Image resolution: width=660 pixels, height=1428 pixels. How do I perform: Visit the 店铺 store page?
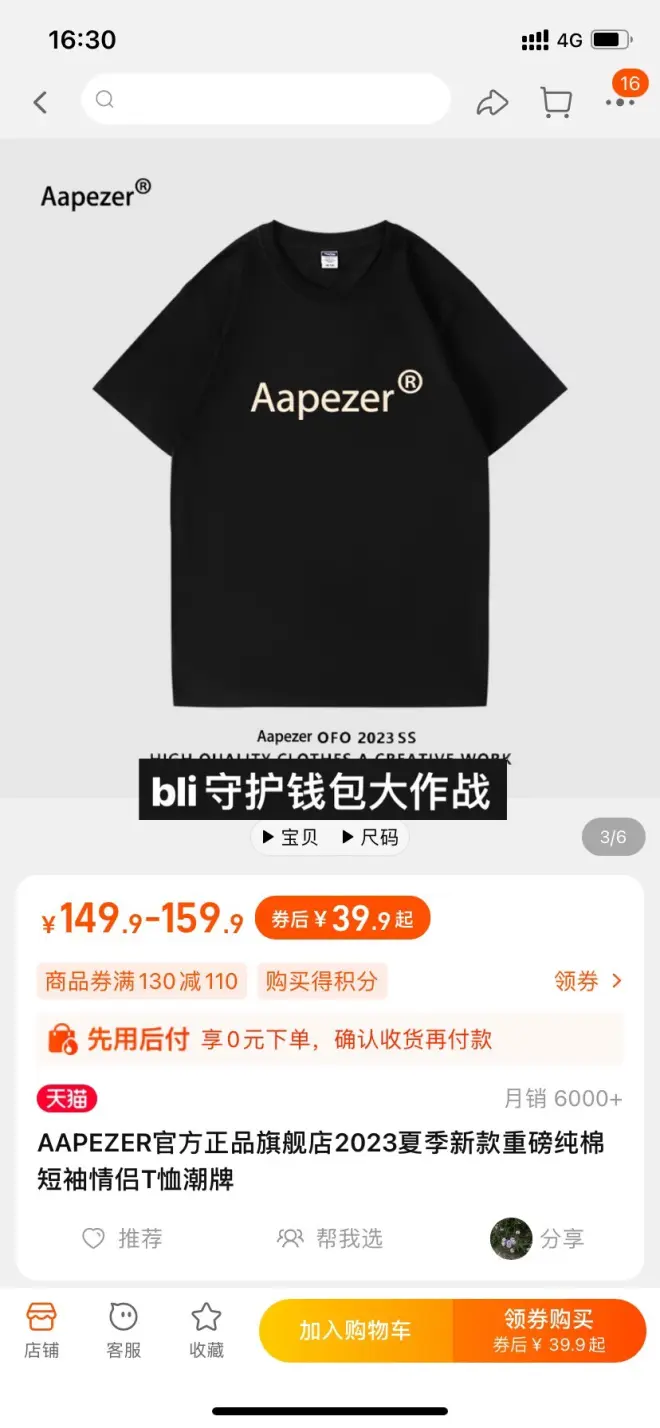(41, 1330)
